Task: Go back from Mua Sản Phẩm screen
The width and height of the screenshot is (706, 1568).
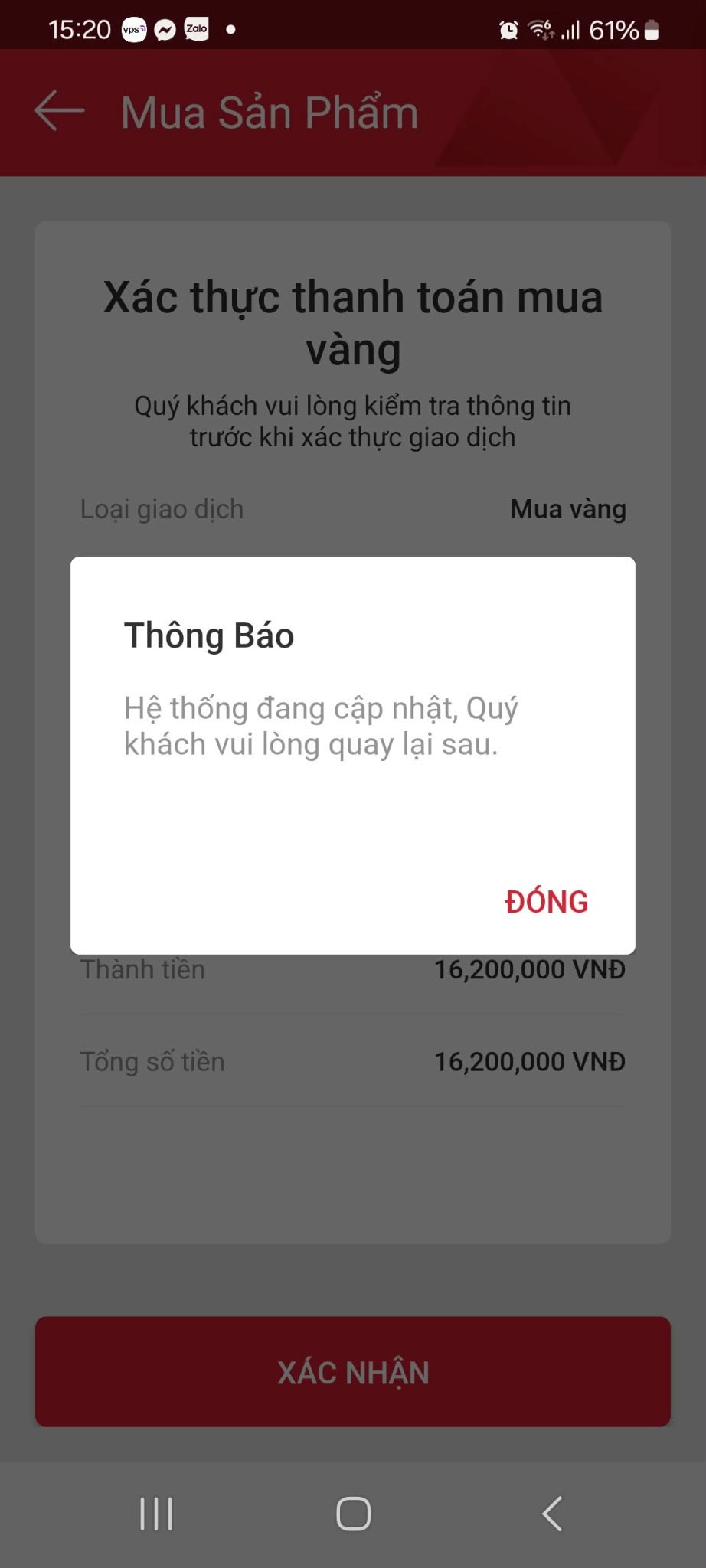Action: (60, 112)
